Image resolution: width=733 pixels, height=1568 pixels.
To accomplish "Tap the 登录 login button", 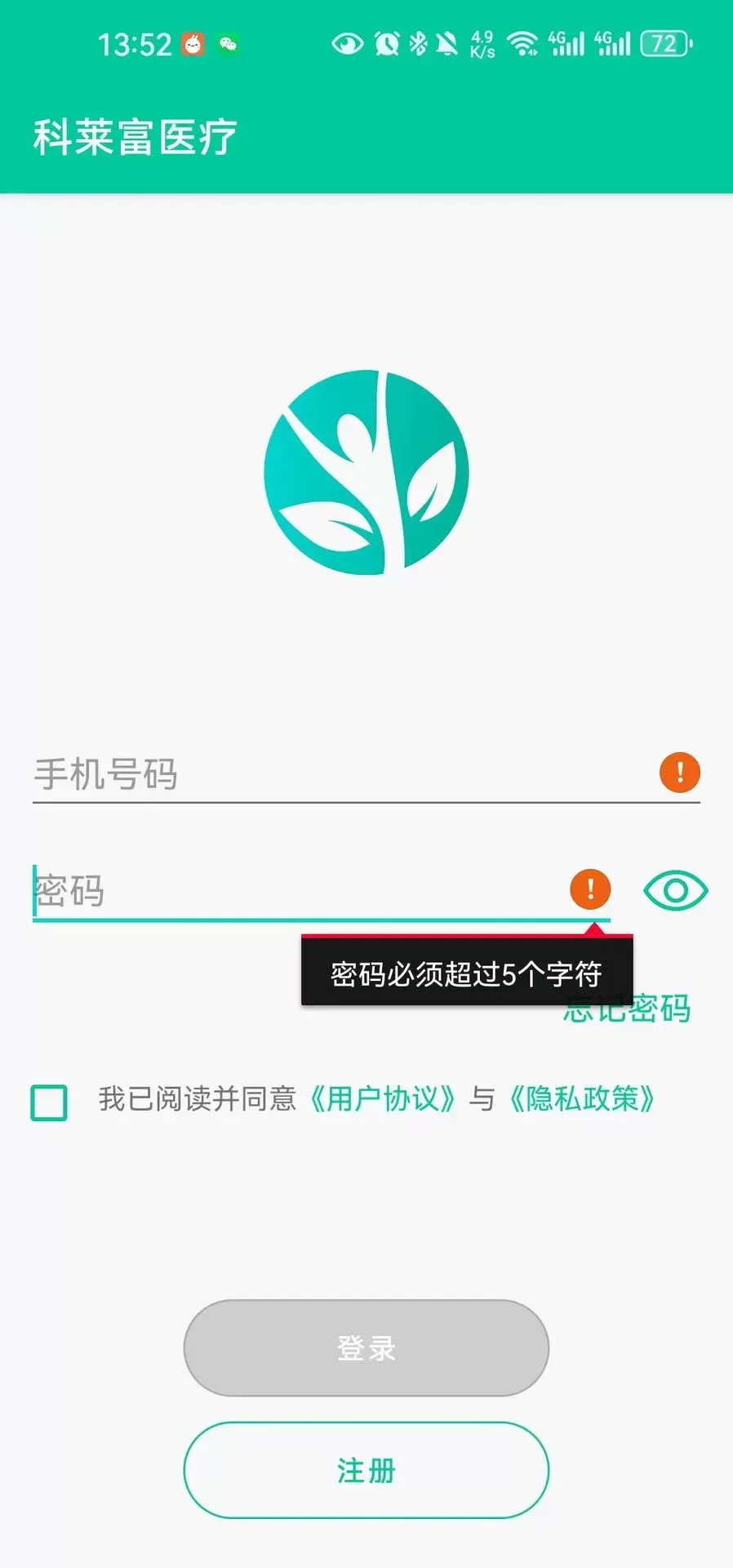I will [366, 1347].
